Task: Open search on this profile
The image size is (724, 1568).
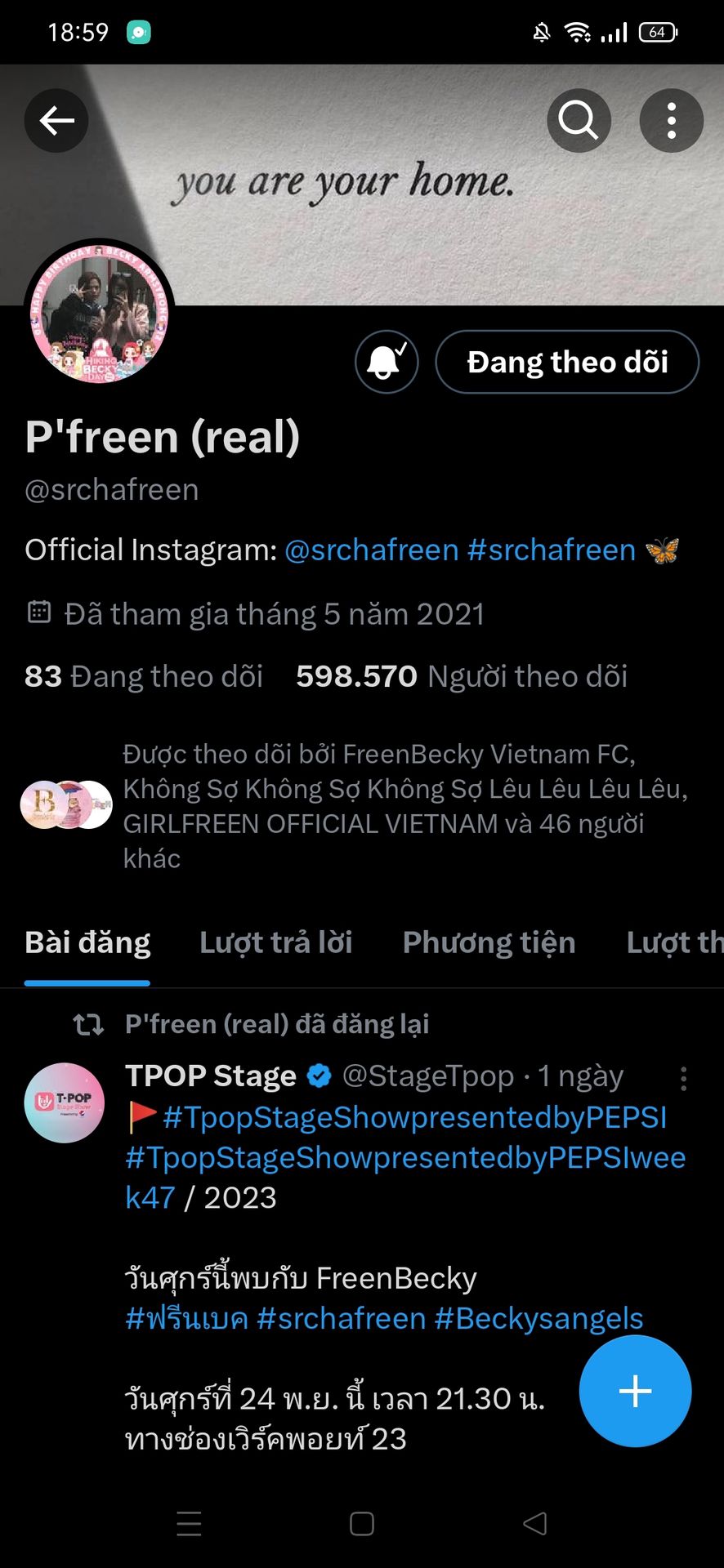Action: pos(579,121)
